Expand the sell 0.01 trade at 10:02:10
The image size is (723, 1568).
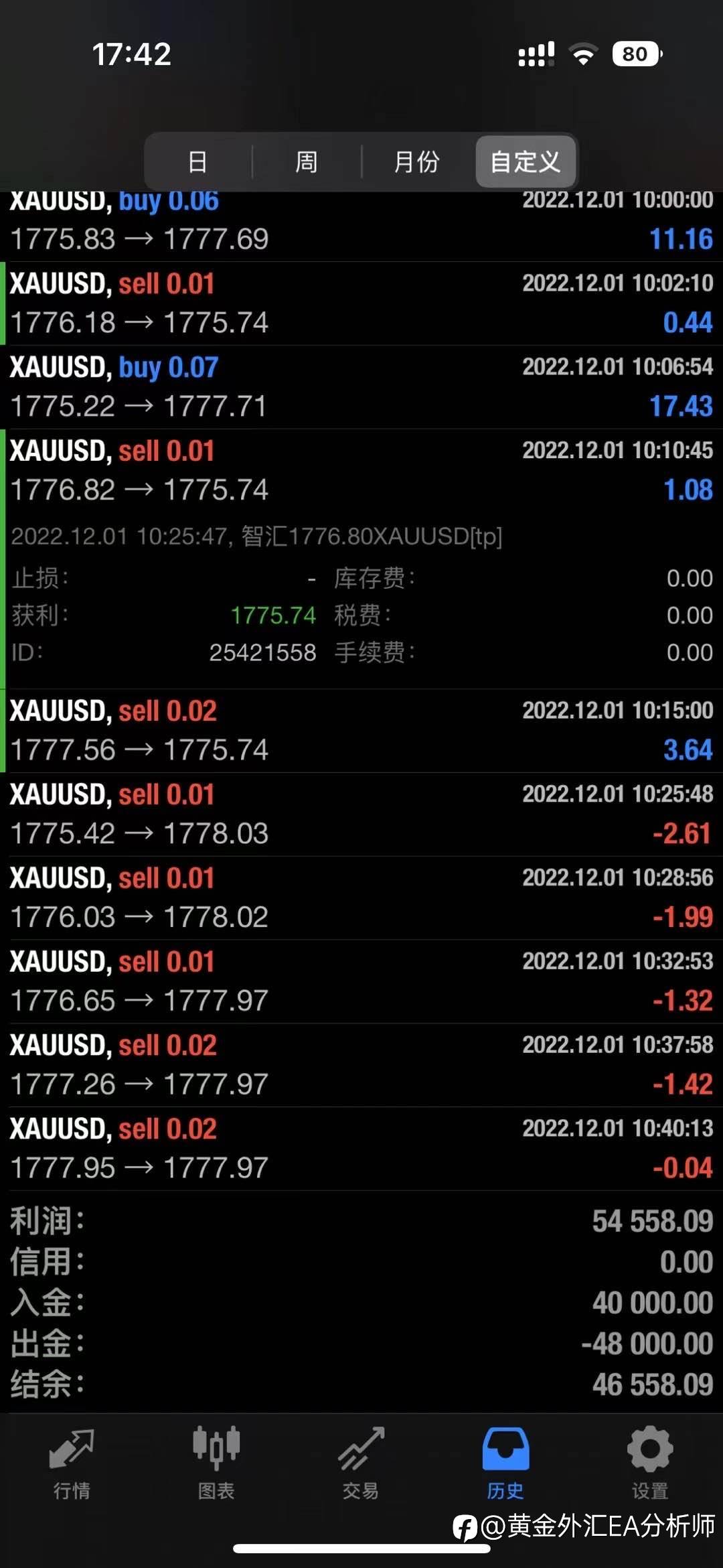coord(361,303)
